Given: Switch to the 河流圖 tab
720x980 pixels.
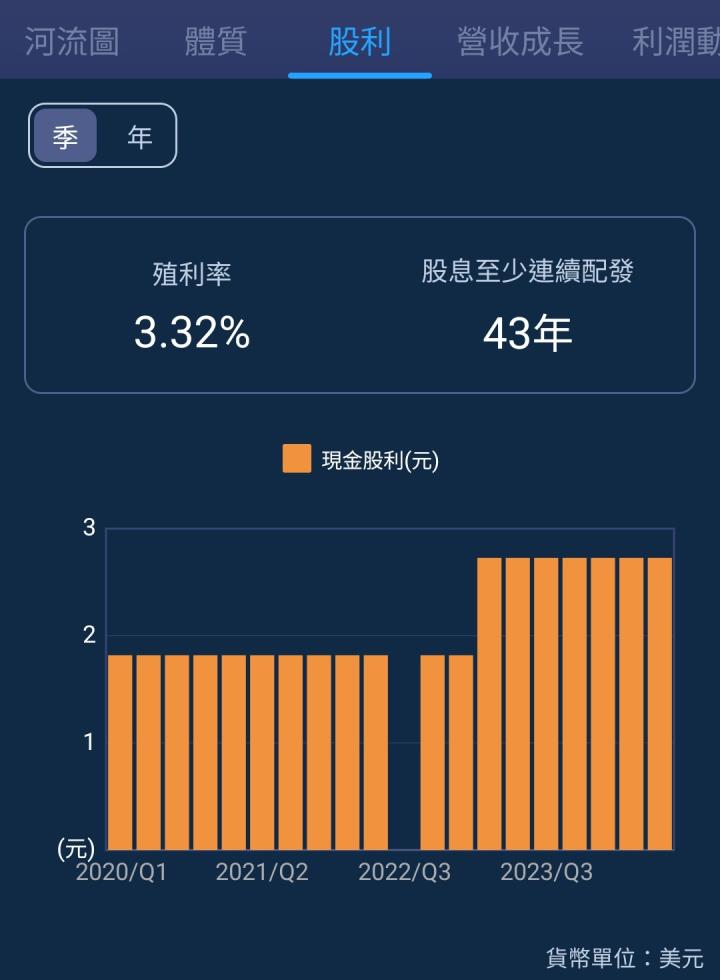Looking at the screenshot, I should [x=72, y=42].
